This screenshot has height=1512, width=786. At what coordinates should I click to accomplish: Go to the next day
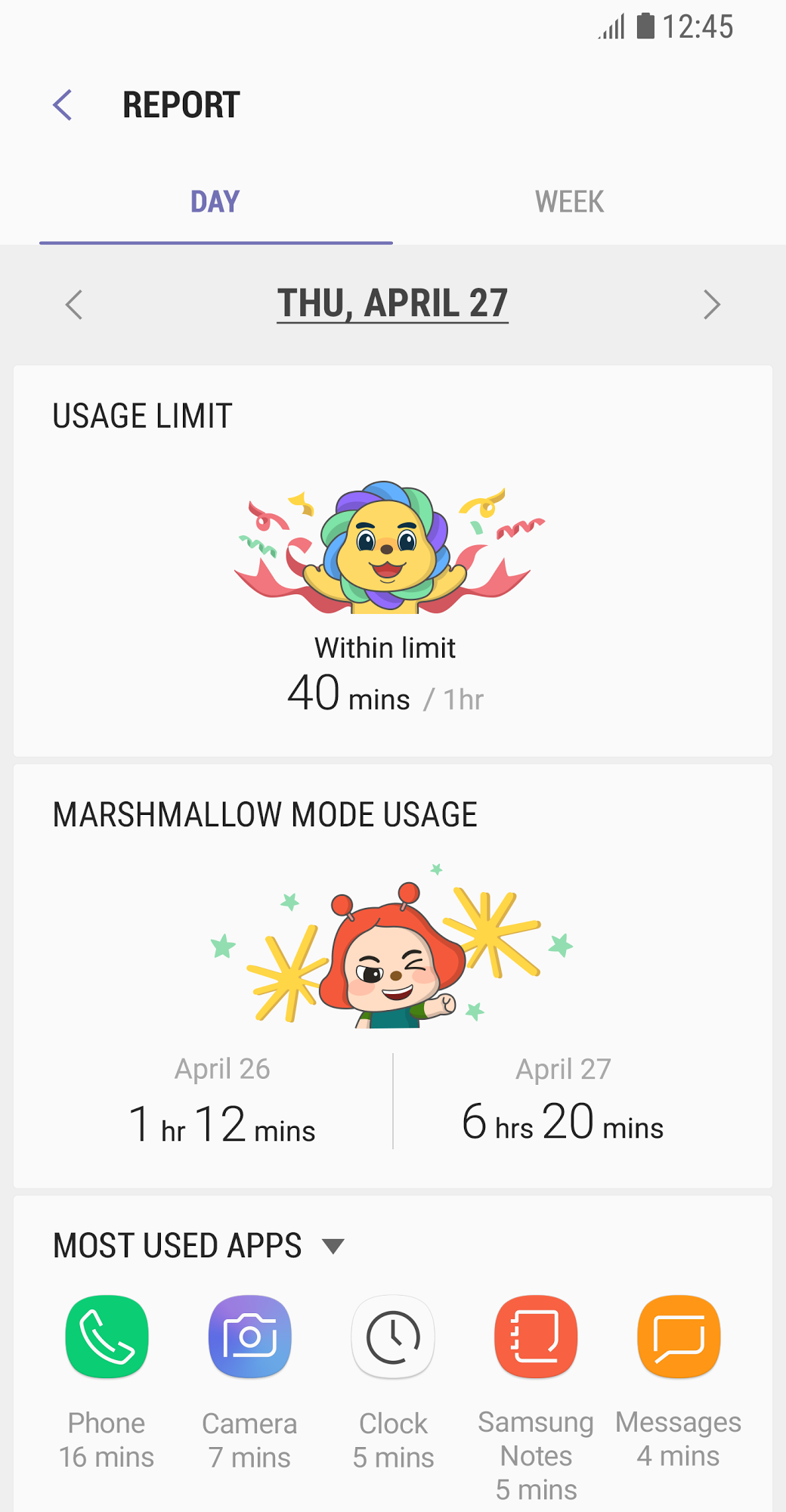click(711, 305)
